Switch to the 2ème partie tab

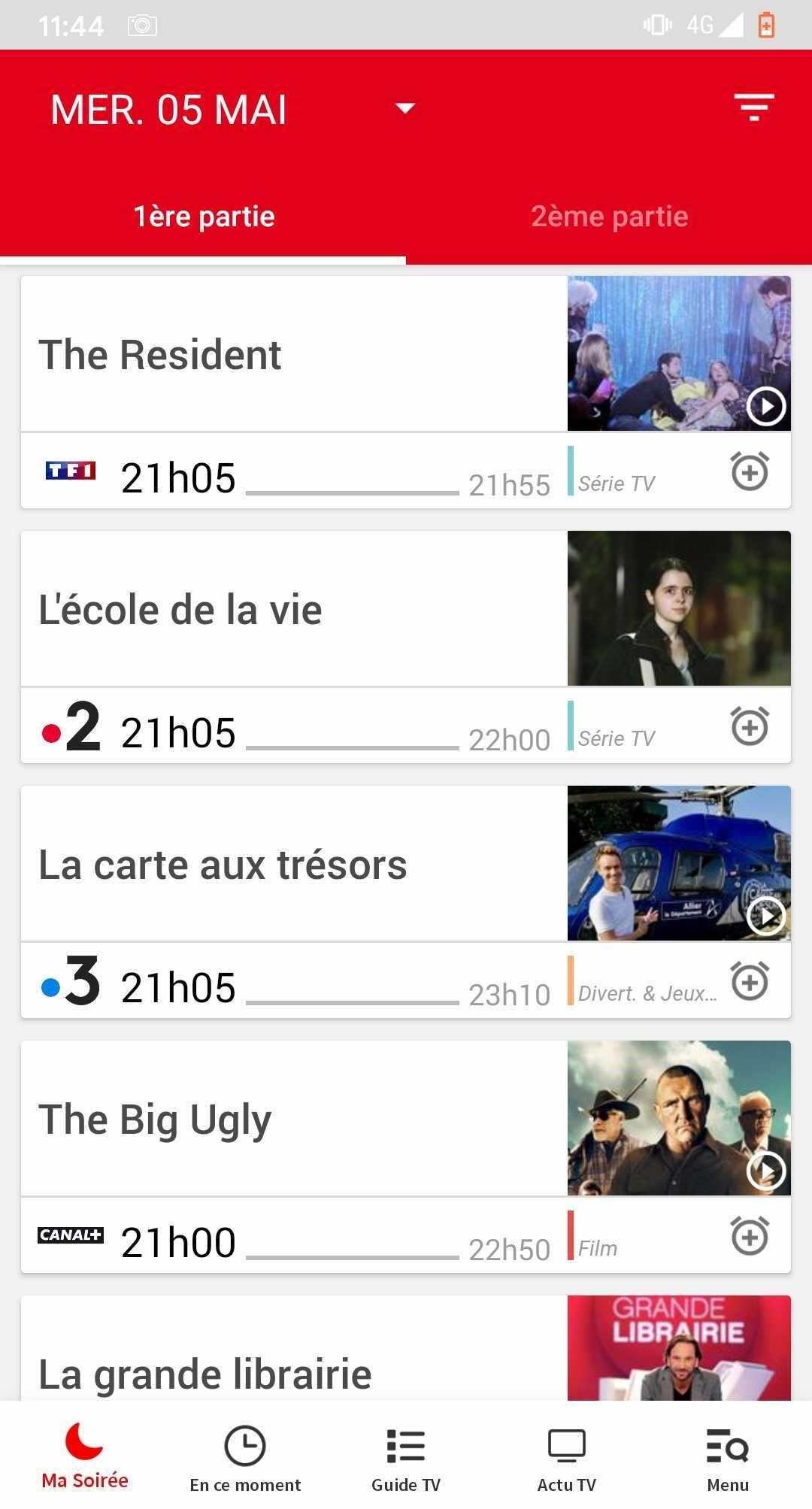click(x=609, y=217)
